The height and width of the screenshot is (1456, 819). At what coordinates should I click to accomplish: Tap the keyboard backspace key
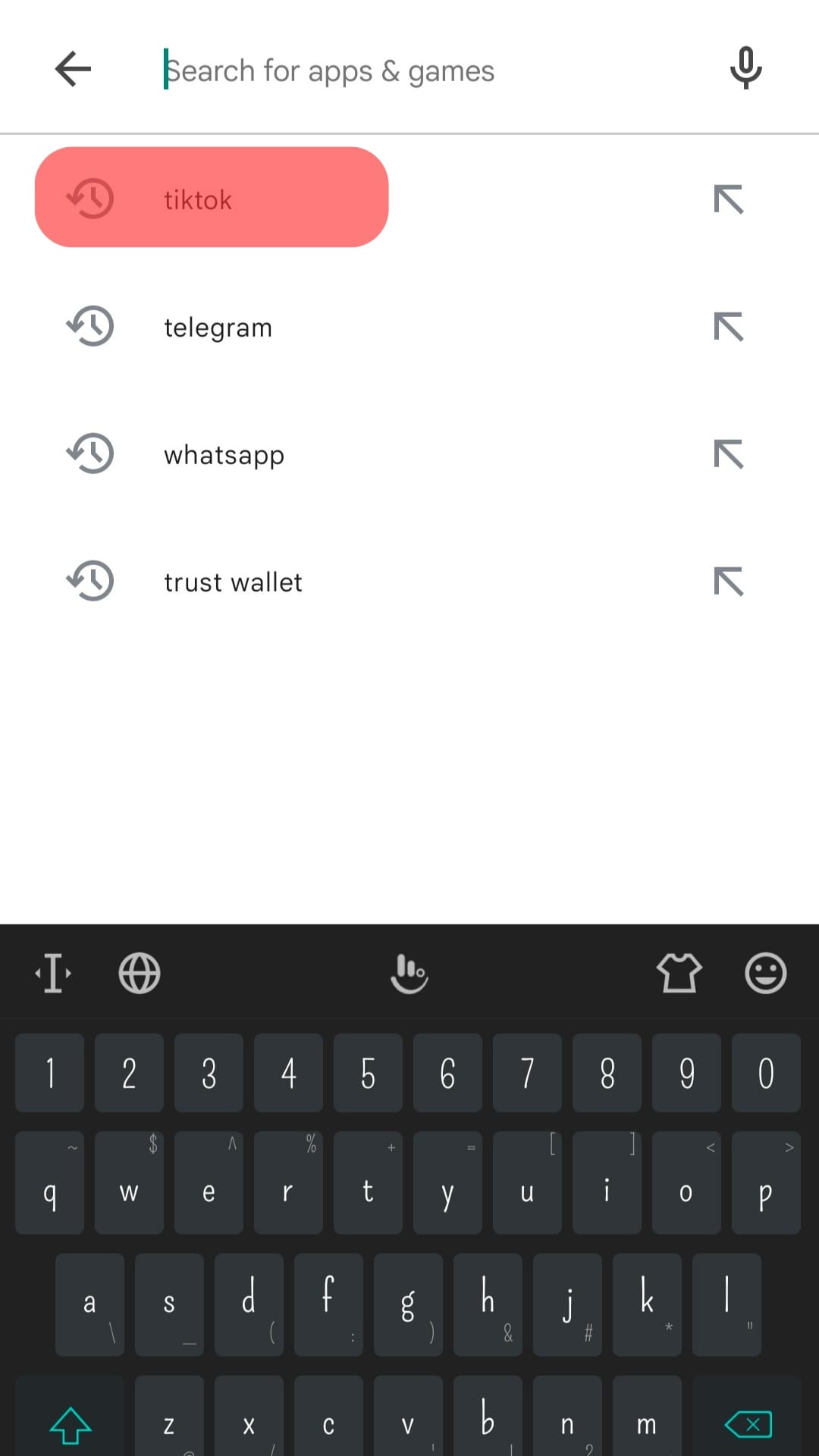tap(748, 1424)
